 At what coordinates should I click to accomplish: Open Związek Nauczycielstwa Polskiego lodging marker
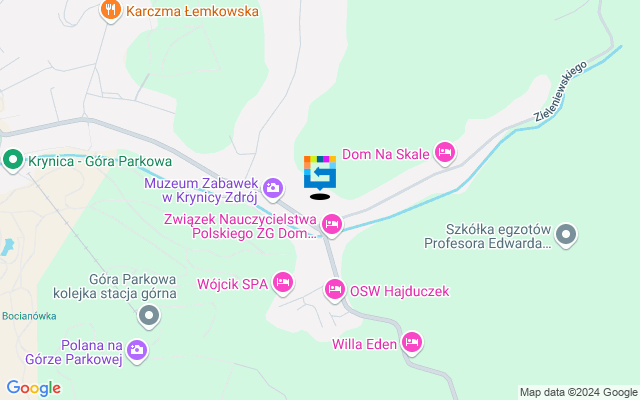[x=331, y=225]
